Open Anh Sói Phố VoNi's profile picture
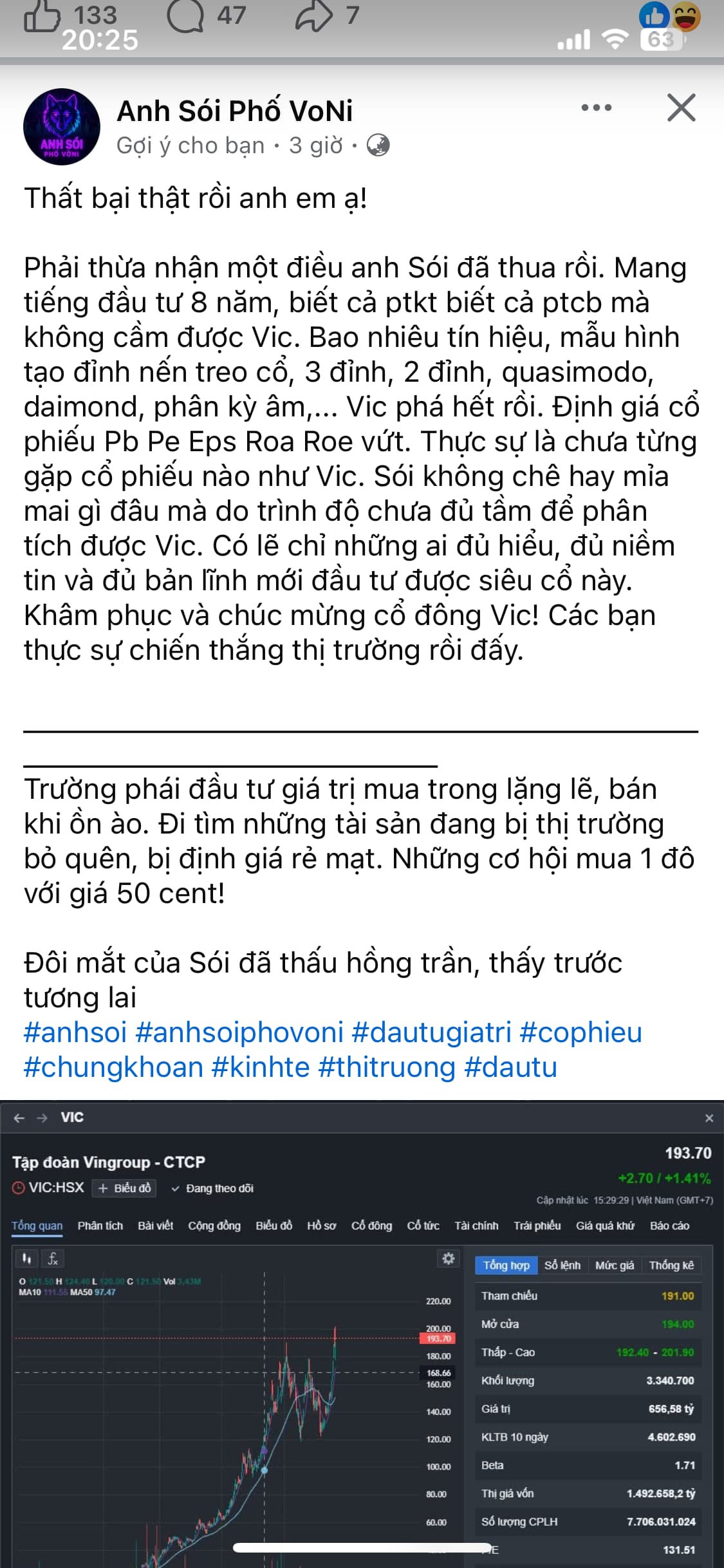 click(62, 127)
